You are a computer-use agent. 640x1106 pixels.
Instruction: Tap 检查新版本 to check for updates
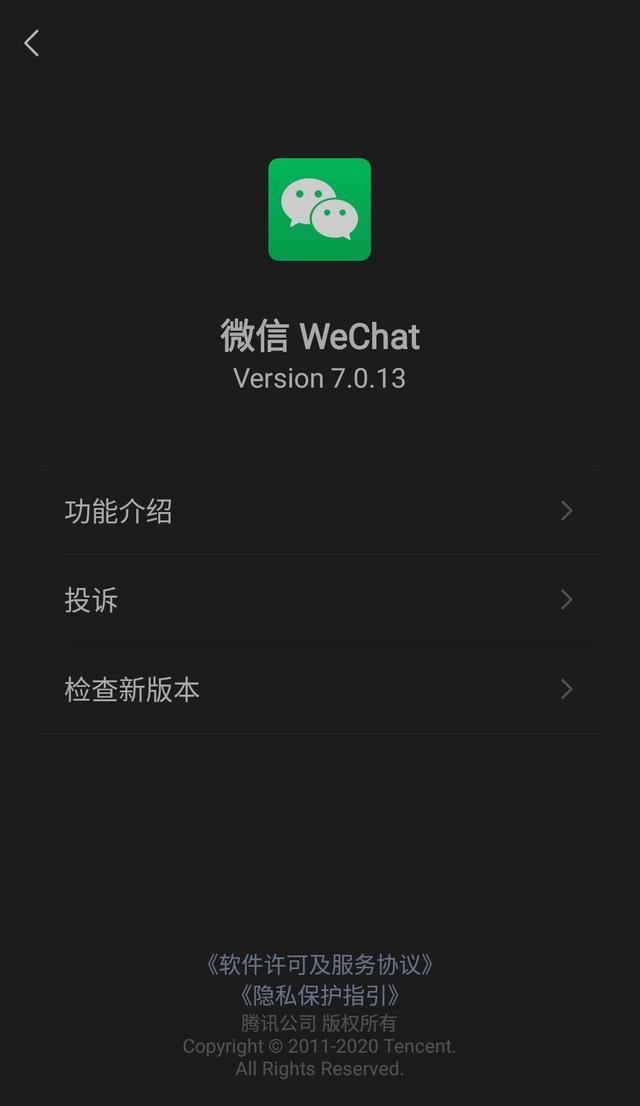320,689
